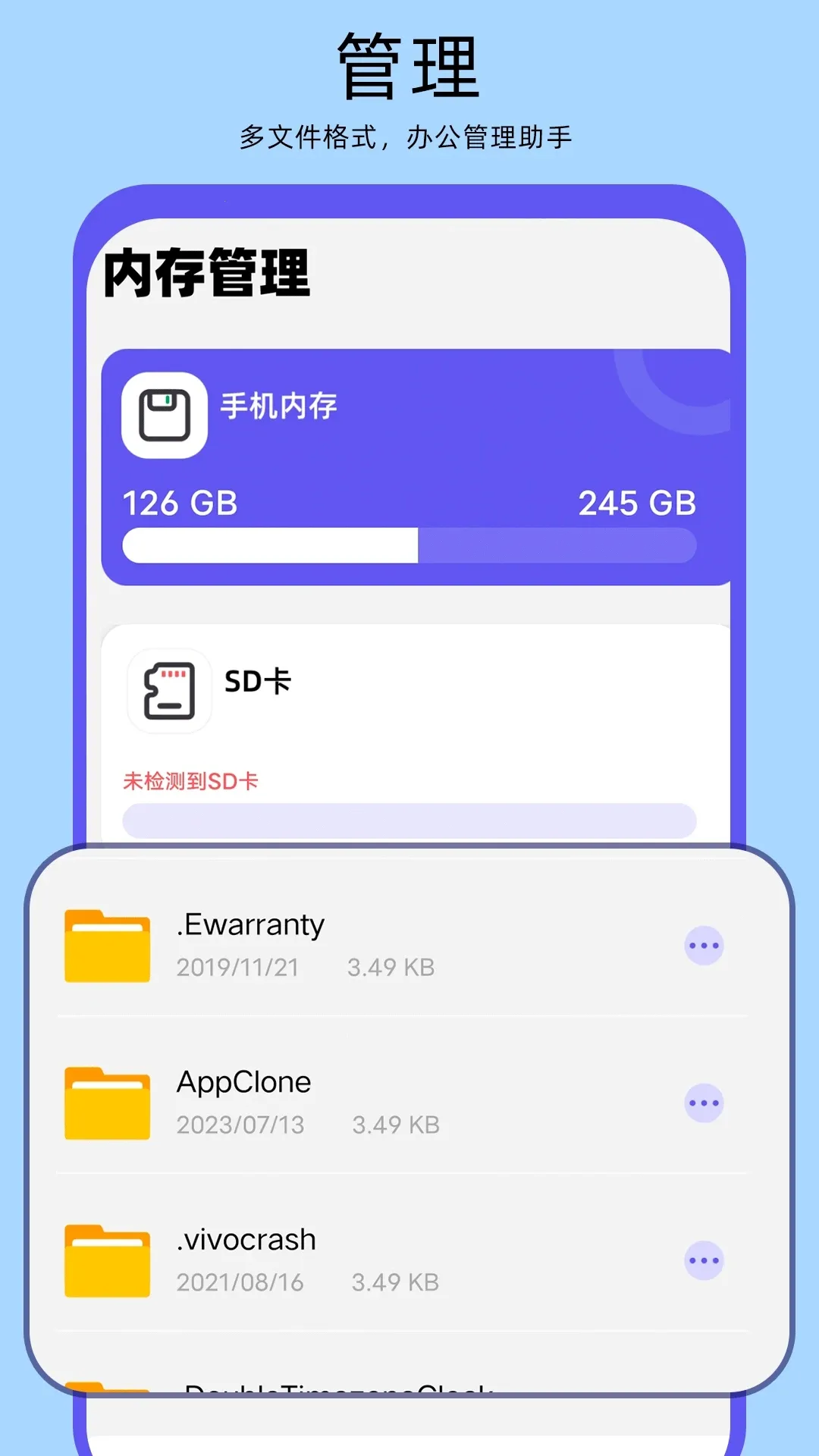
Task: Open the .vivocrash three-dot options menu
Action: 704,1260
